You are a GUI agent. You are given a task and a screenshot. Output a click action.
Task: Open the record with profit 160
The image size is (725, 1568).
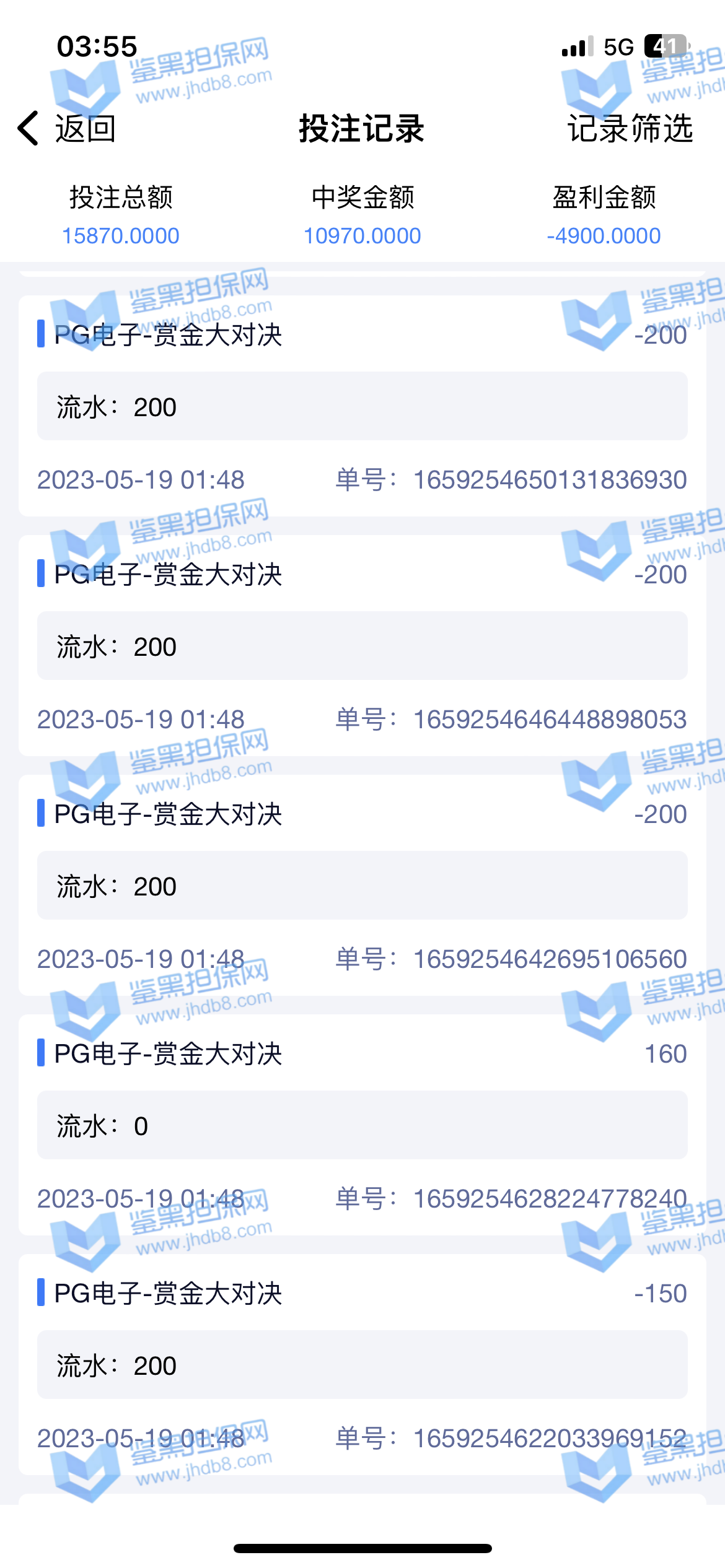[362, 1125]
